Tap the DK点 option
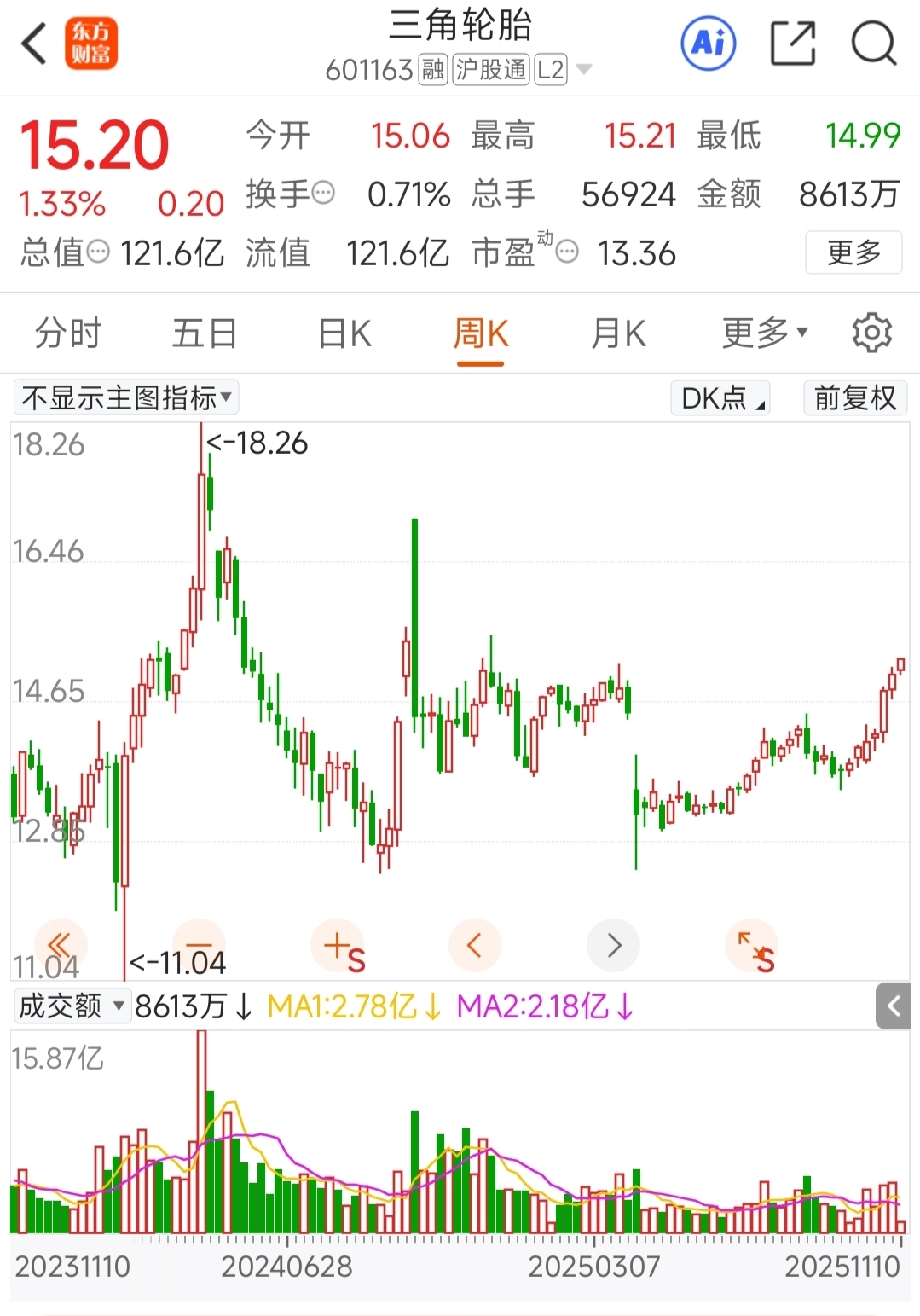Image resolution: width=920 pixels, height=1316 pixels. tap(721, 398)
